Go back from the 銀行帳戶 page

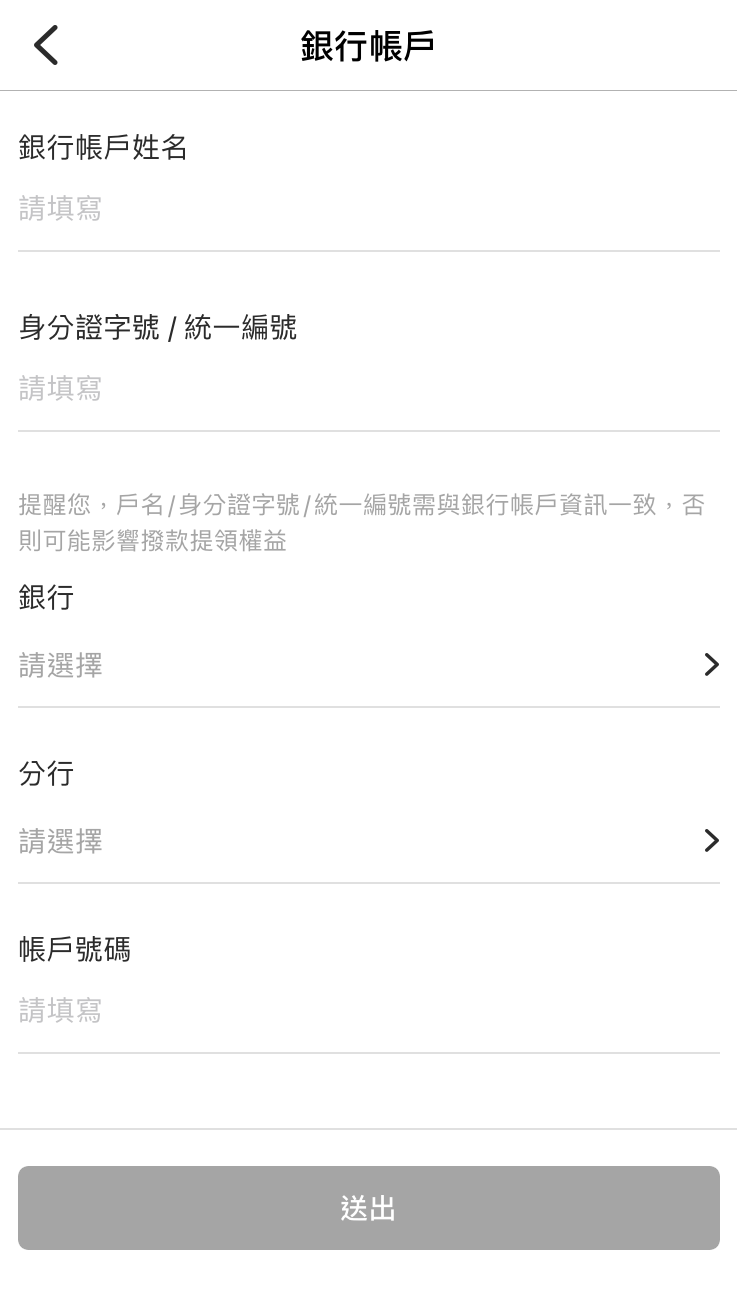[46, 46]
